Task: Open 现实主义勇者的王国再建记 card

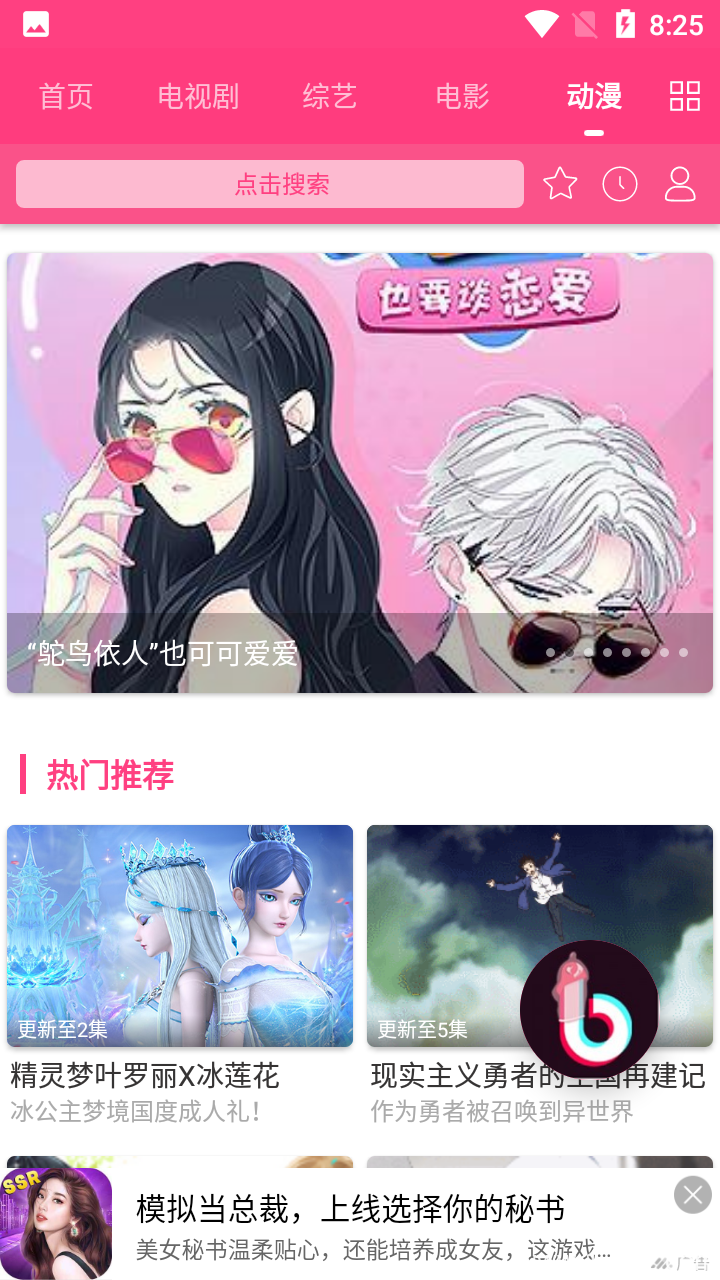Action: coord(450,900)
